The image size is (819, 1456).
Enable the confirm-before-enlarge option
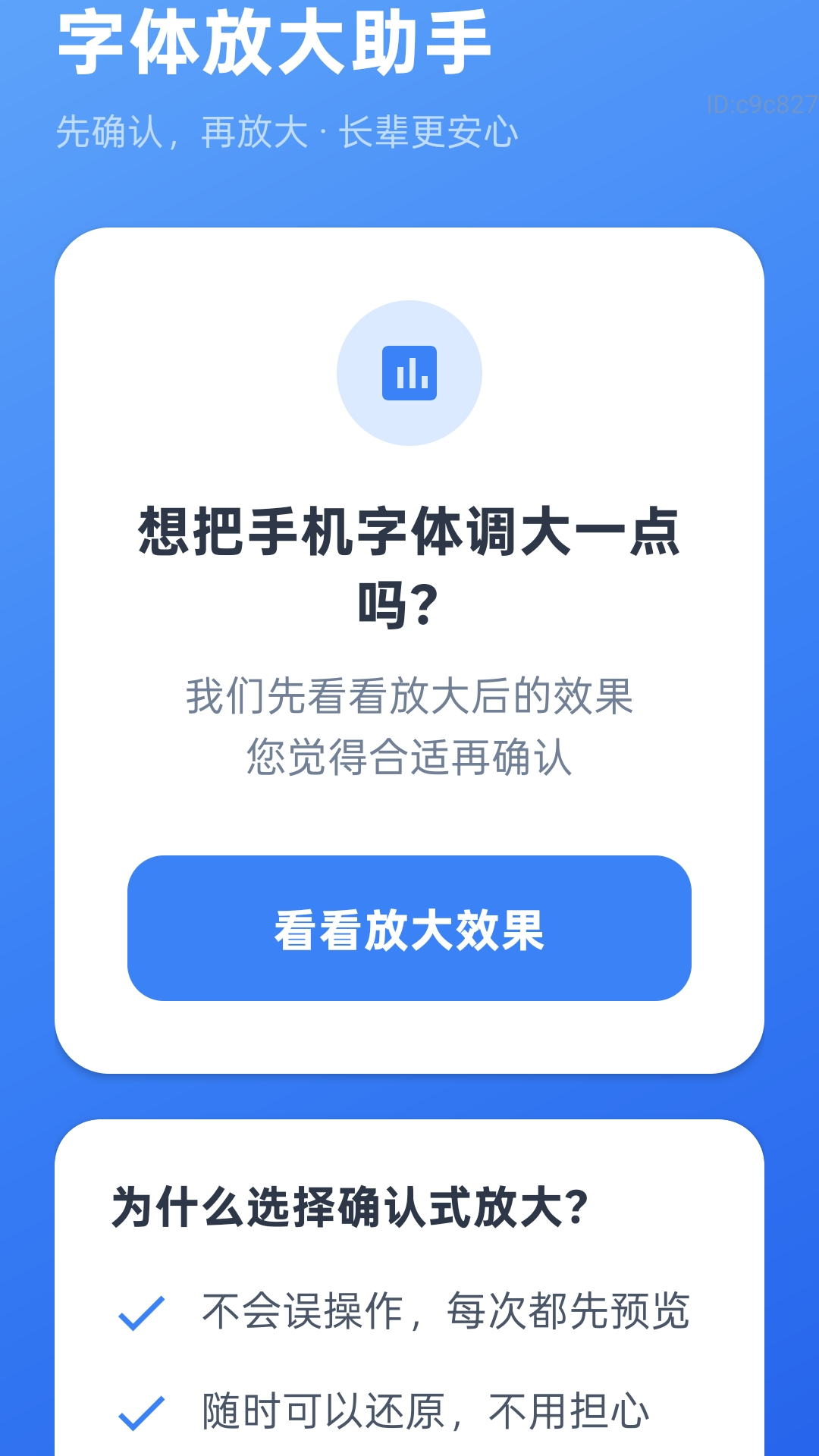click(409, 934)
